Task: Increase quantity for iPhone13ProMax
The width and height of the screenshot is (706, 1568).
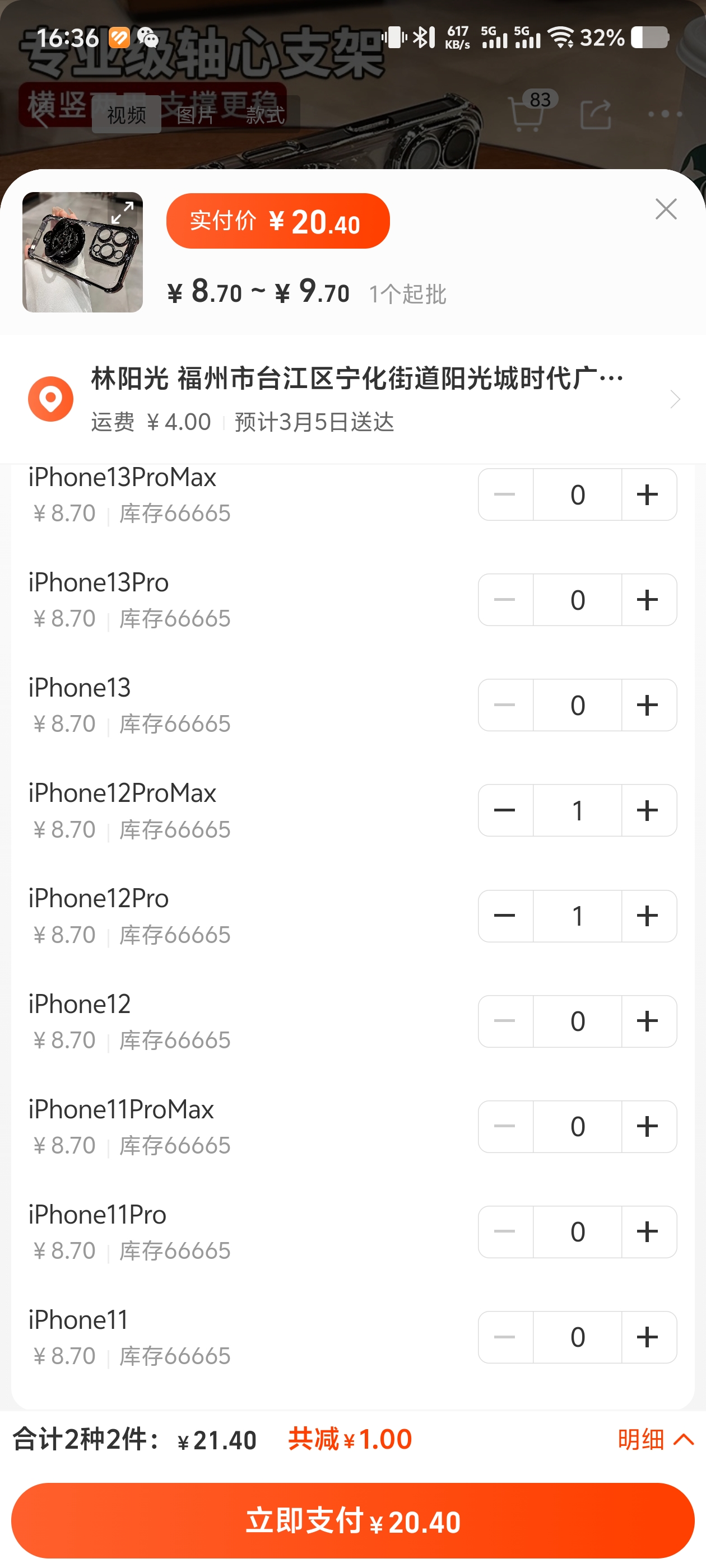Action: click(x=649, y=494)
